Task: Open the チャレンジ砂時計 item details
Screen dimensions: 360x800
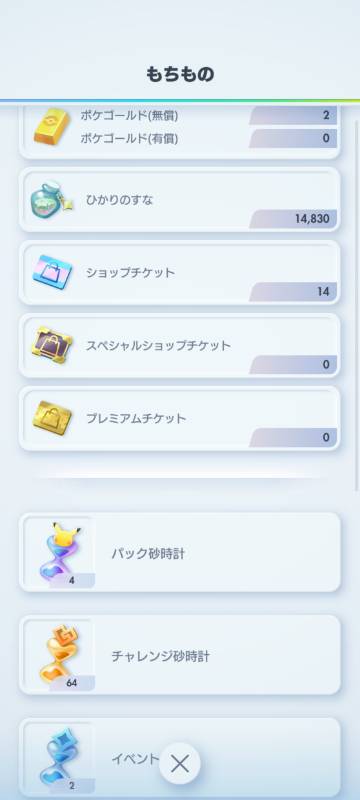Action: 179,655
